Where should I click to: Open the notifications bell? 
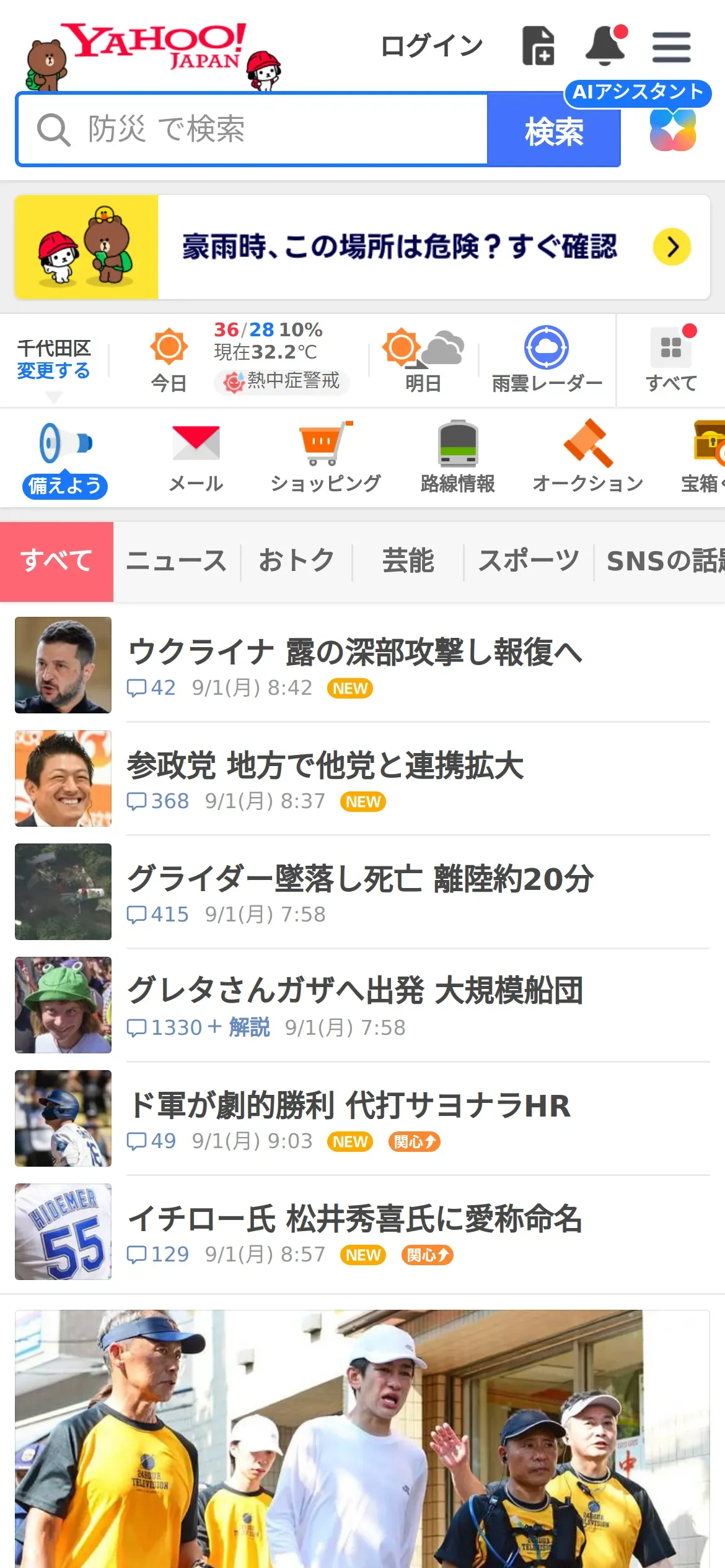[605, 46]
